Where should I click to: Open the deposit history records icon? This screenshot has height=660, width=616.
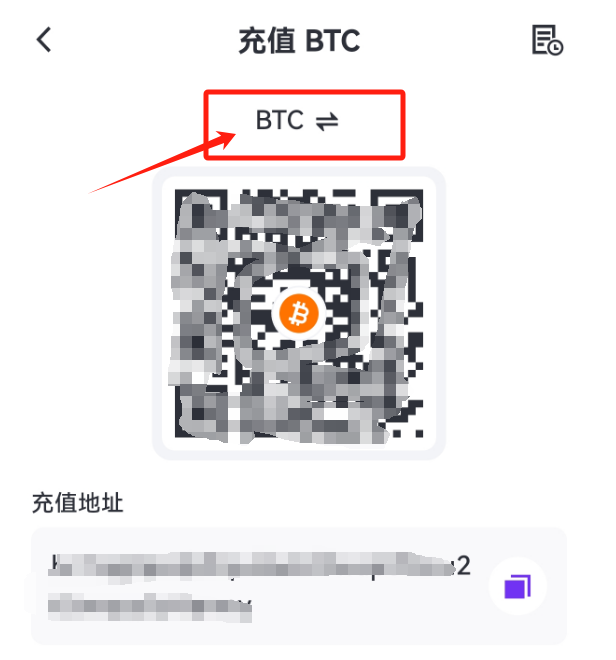pos(546,40)
